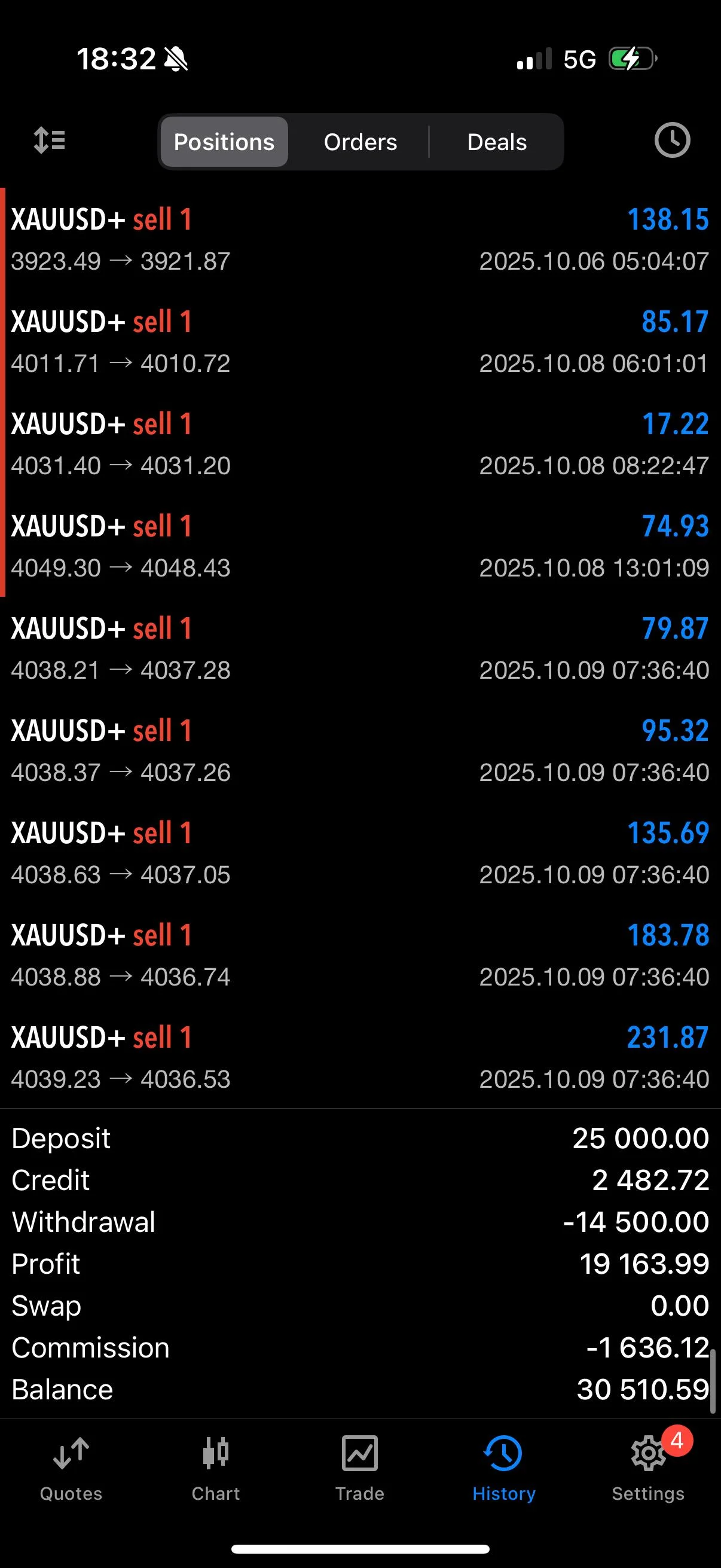Expand the position opened at 4049.30

[x=360, y=546]
